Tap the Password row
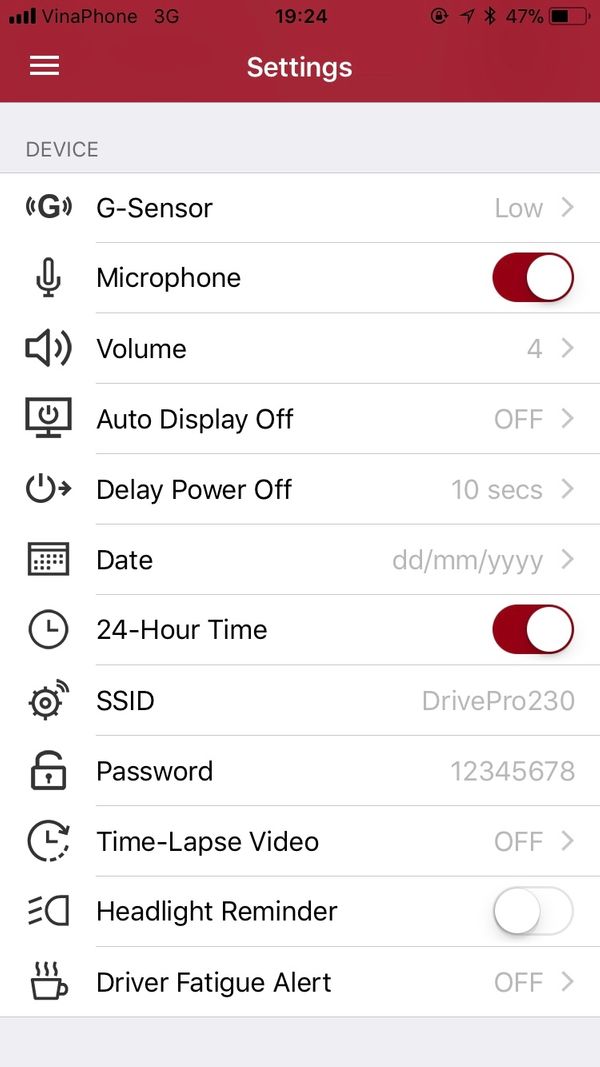Screen dimensions: 600x1067 pyautogui.click(x=300, y=771)
